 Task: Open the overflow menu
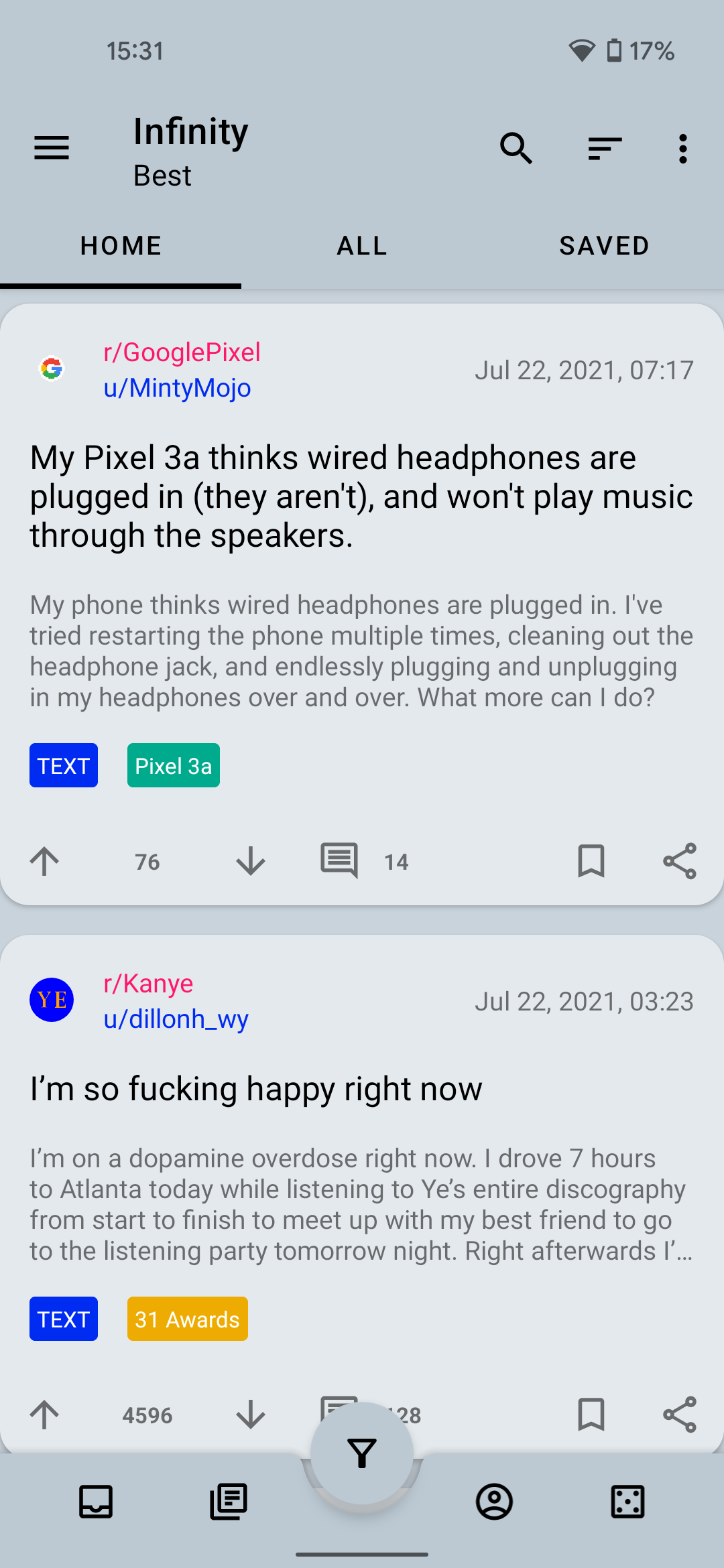(682, 148)
